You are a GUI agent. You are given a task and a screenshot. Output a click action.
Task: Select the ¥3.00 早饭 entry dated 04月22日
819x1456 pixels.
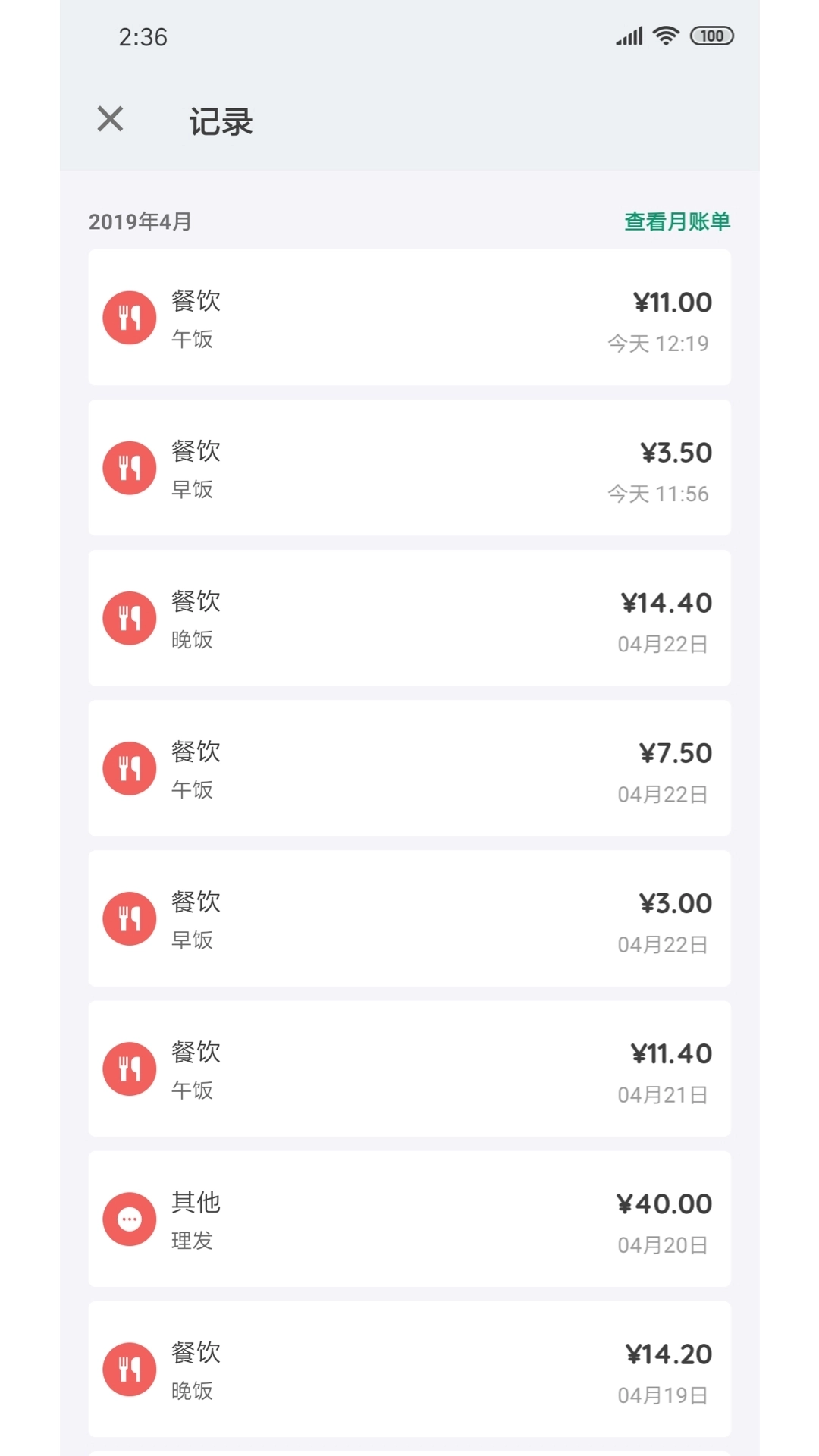click(x=409, y=918)
